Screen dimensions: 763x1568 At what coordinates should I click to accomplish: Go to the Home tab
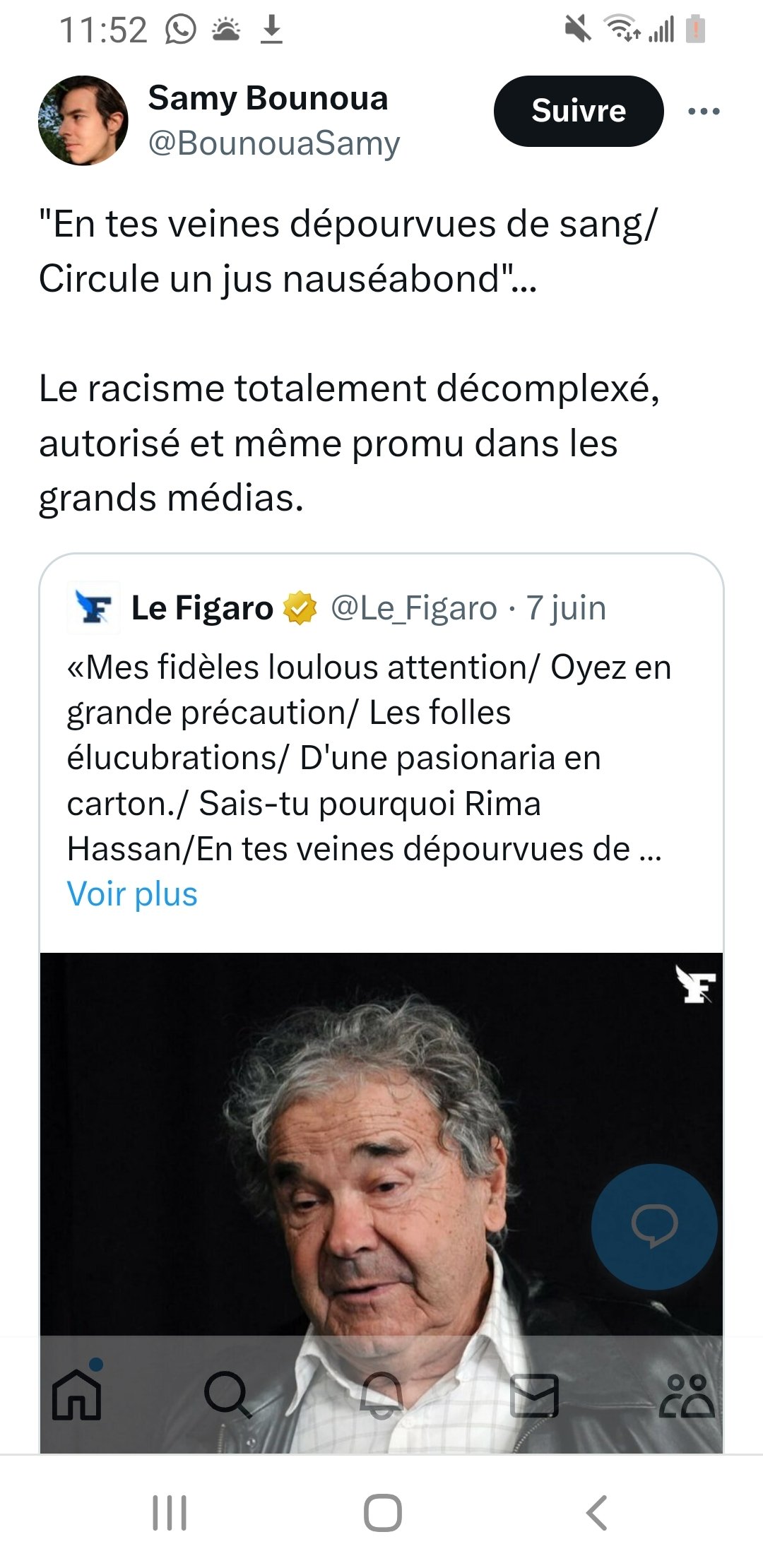tap(77, 1395)
